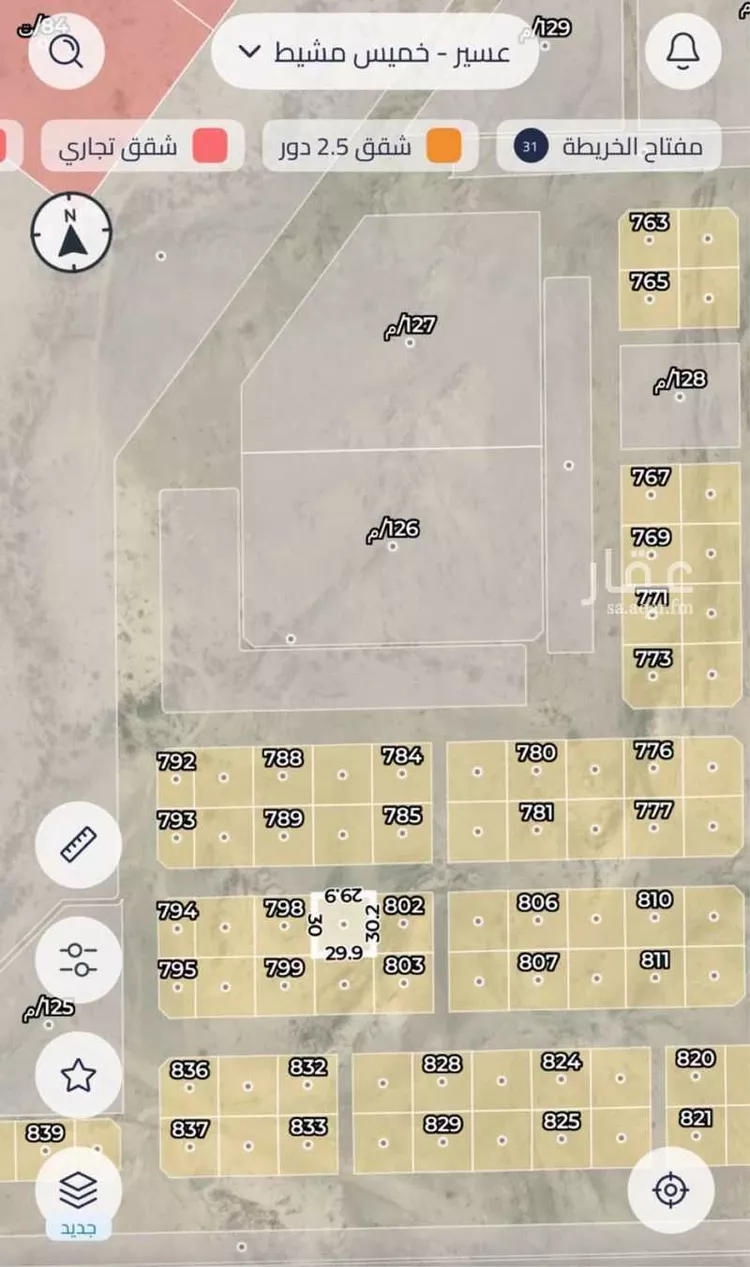This screenshot has width=750, height=1267.
Task: Expand the عسير - خميس مشيط location dropdown
Action: tap(375, 51)
